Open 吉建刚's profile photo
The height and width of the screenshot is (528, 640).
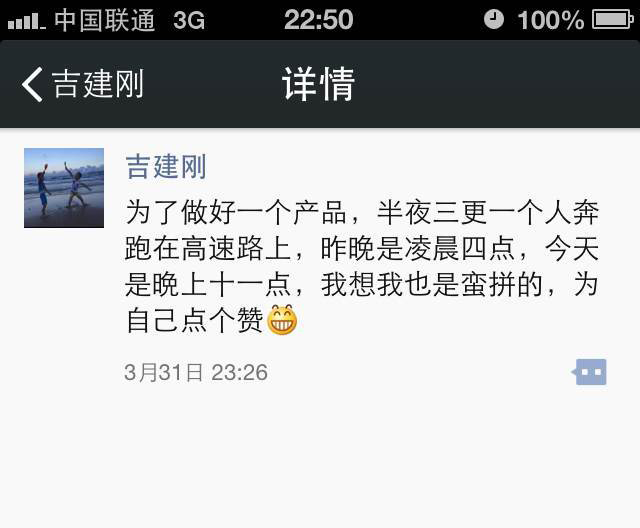pyautogui.click(x=64, y=188)
